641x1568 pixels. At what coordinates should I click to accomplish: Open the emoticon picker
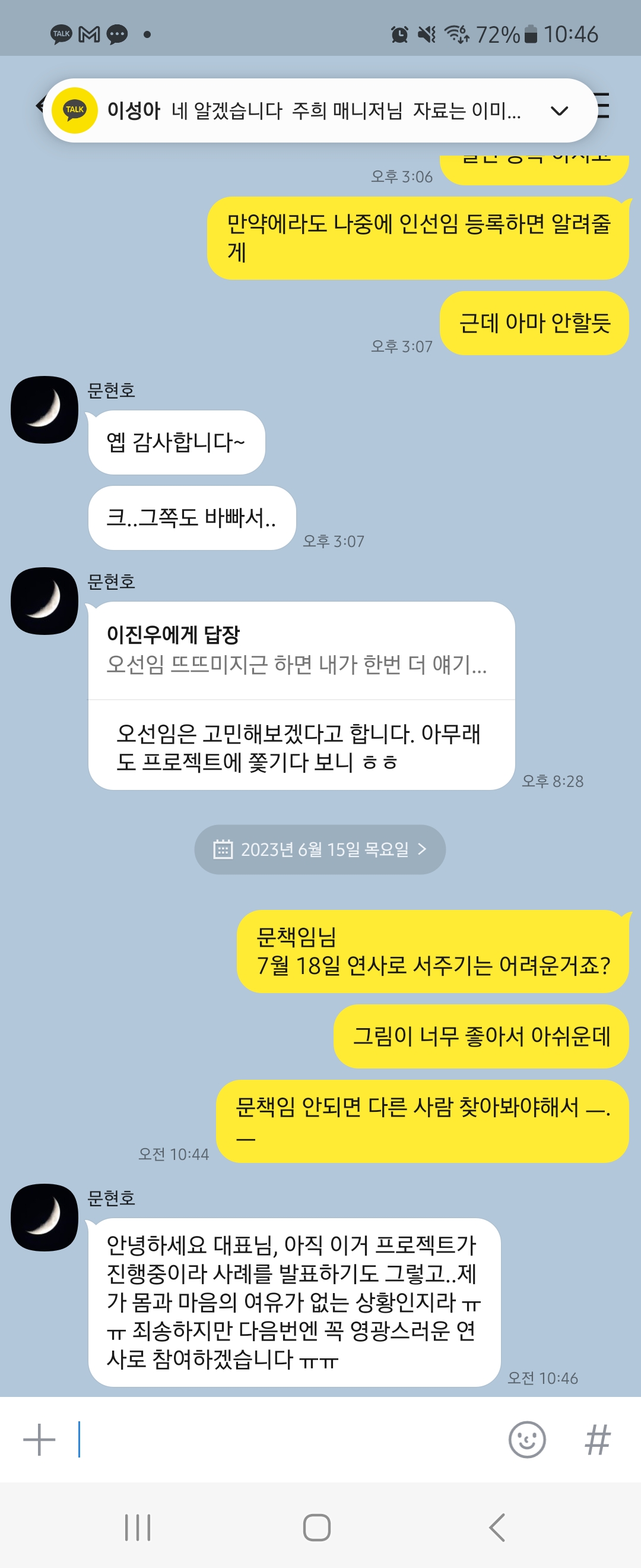(x=526, y=1440)
